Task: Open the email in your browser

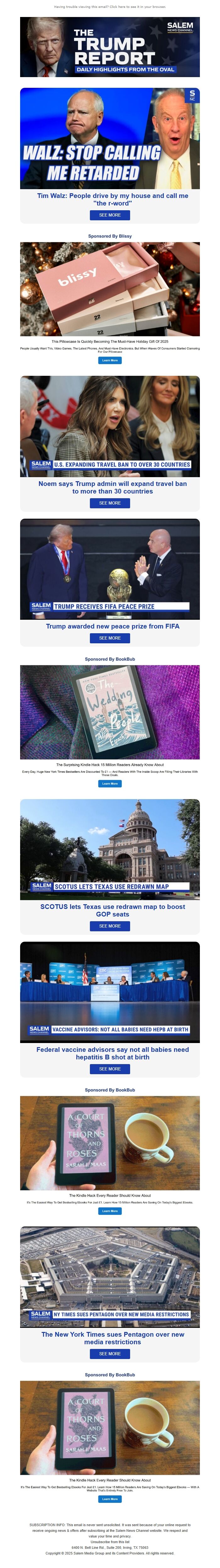Action: coord(109,7)
